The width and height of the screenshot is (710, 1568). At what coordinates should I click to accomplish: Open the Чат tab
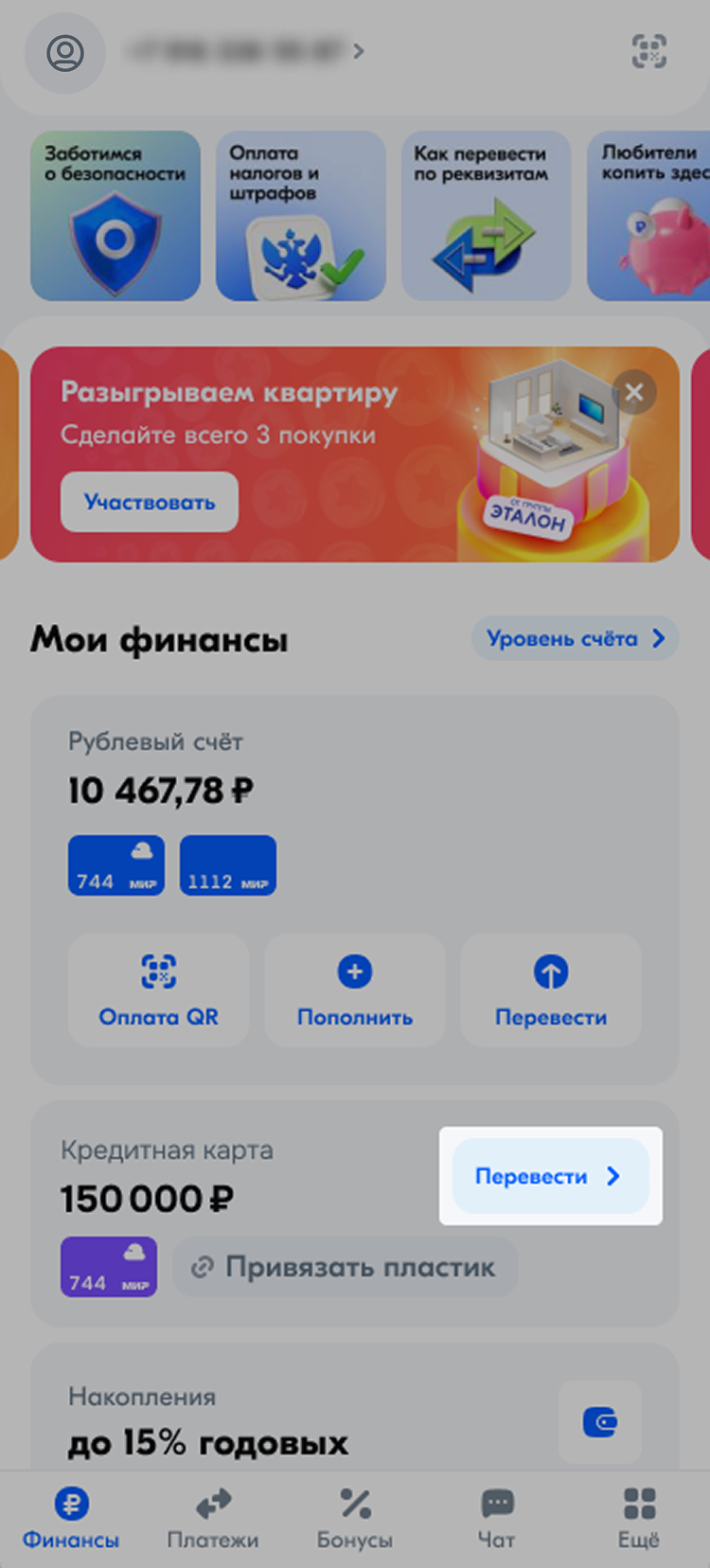(497, 1519)
